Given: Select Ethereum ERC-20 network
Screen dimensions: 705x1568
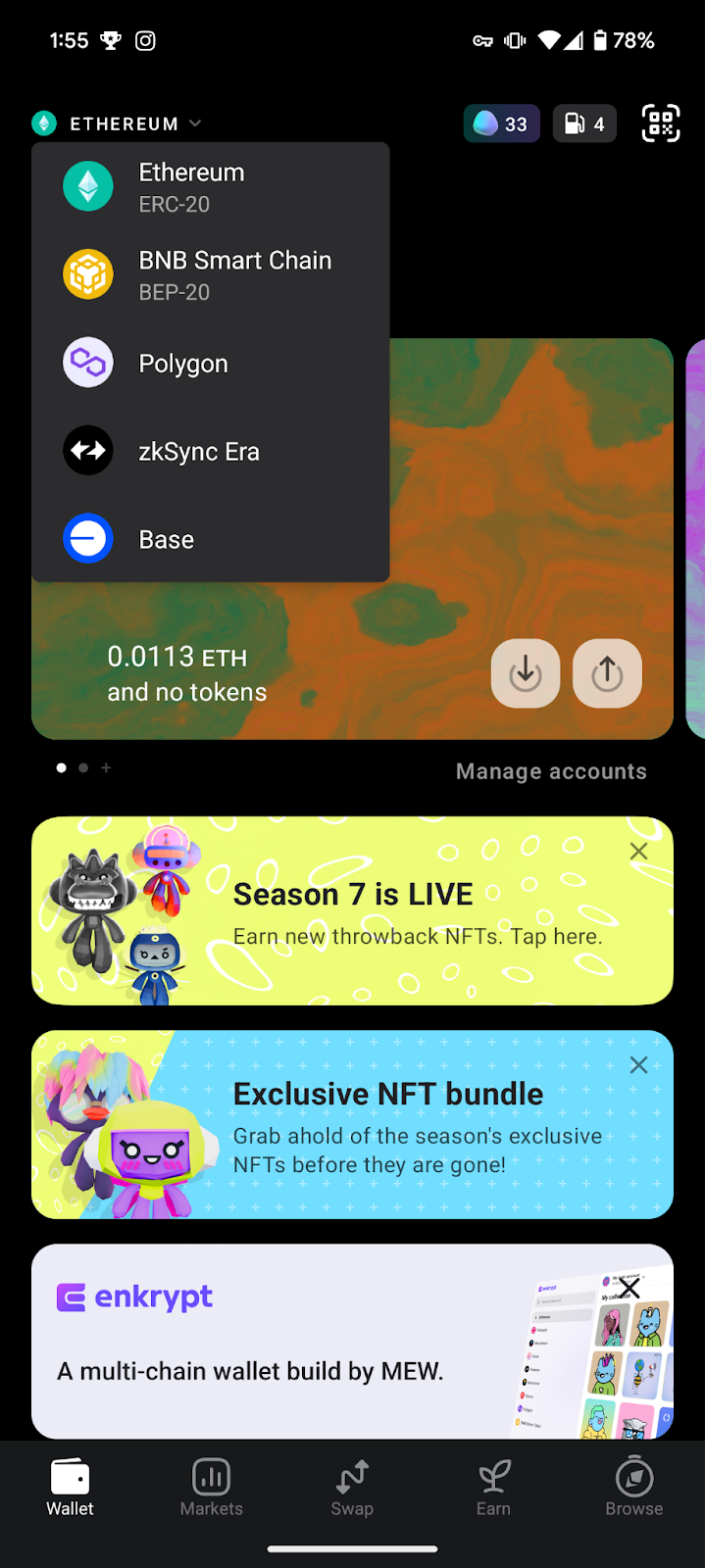Looking at the screenshot, I should (191, 187).
